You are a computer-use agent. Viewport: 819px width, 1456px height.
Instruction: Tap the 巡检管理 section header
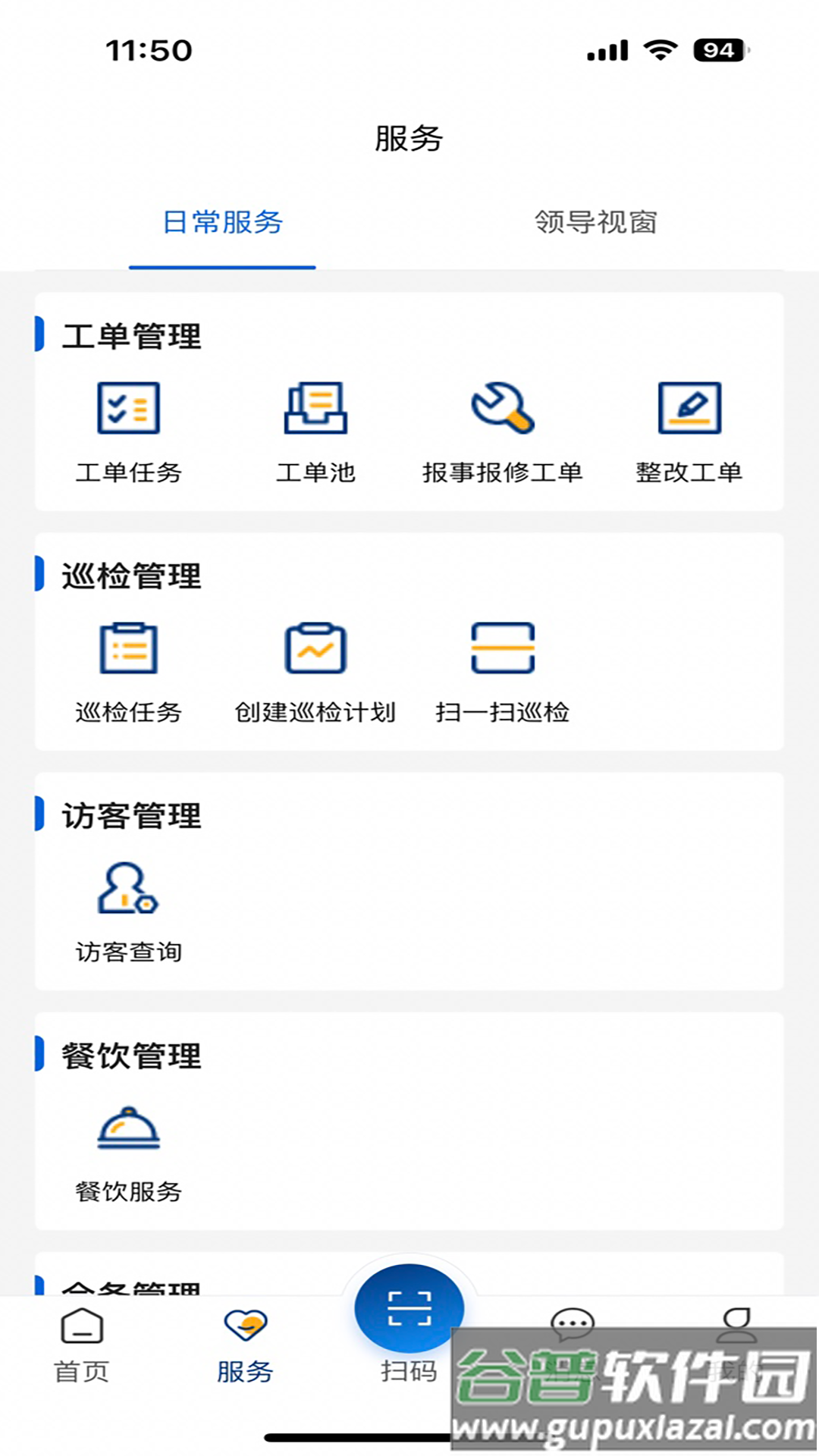[132, 576]
